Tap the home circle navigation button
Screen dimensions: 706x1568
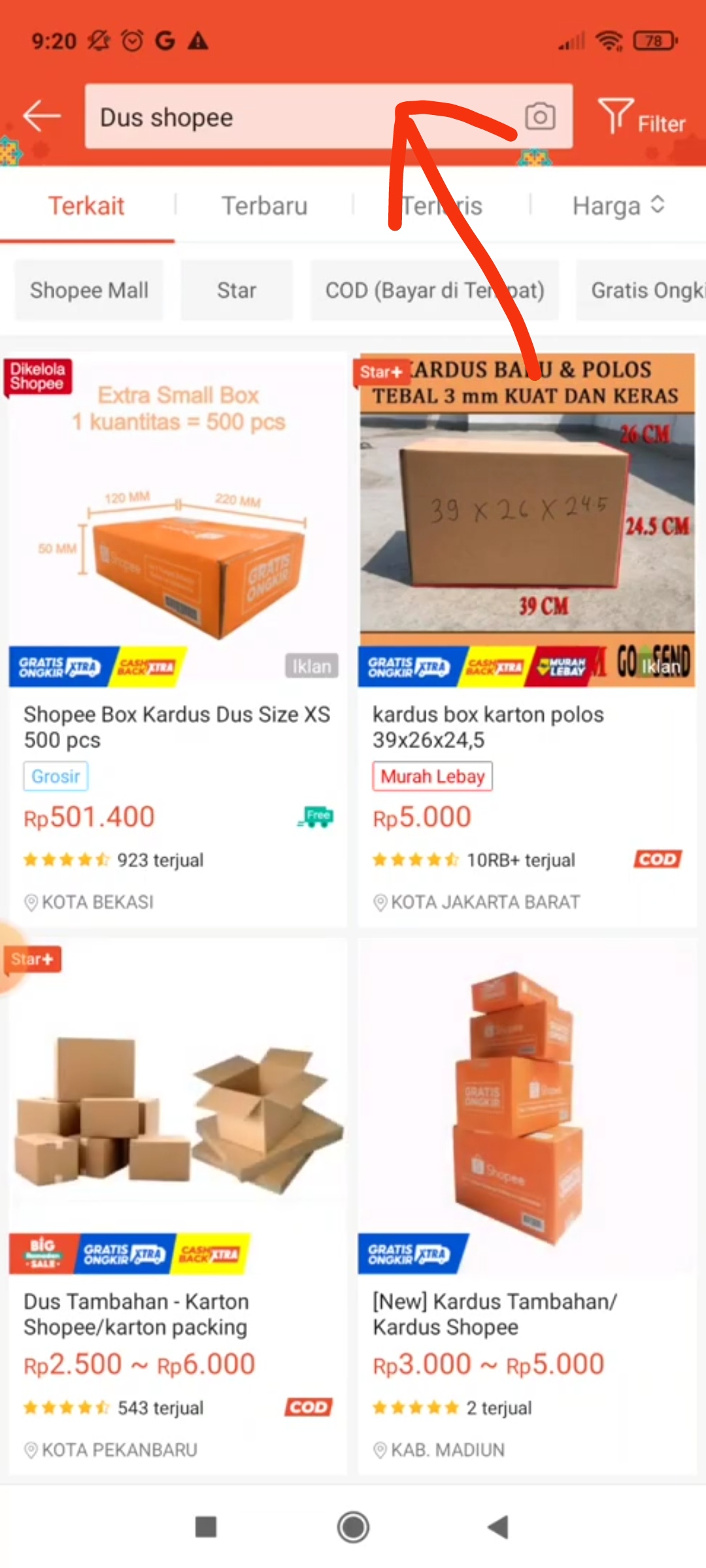pyautogui.click(x=352, y=1527)
